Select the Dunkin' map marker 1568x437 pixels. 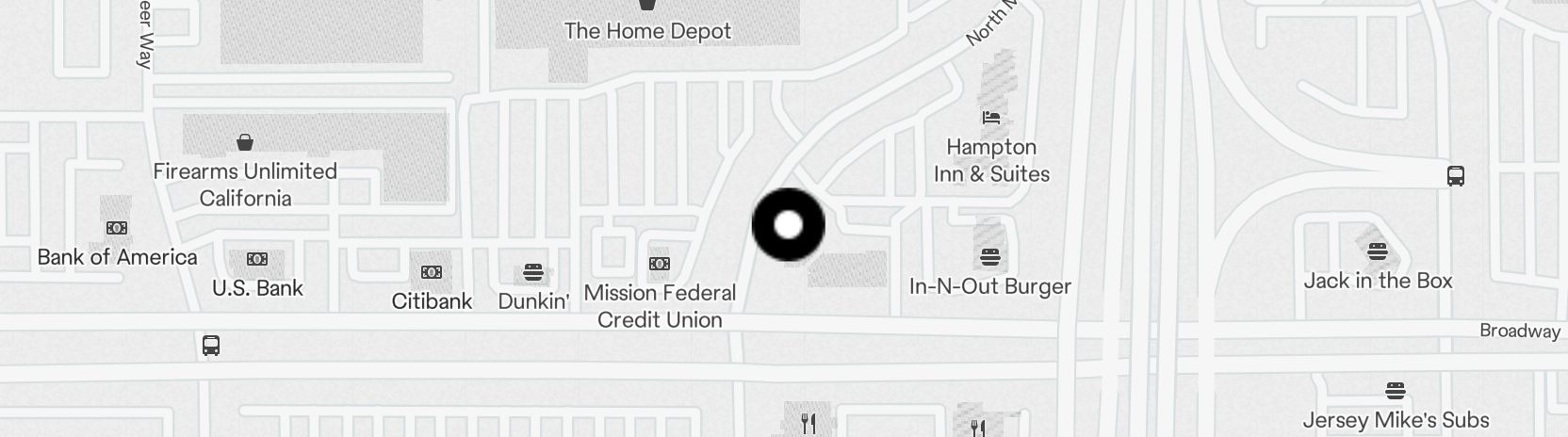[533, 273]
